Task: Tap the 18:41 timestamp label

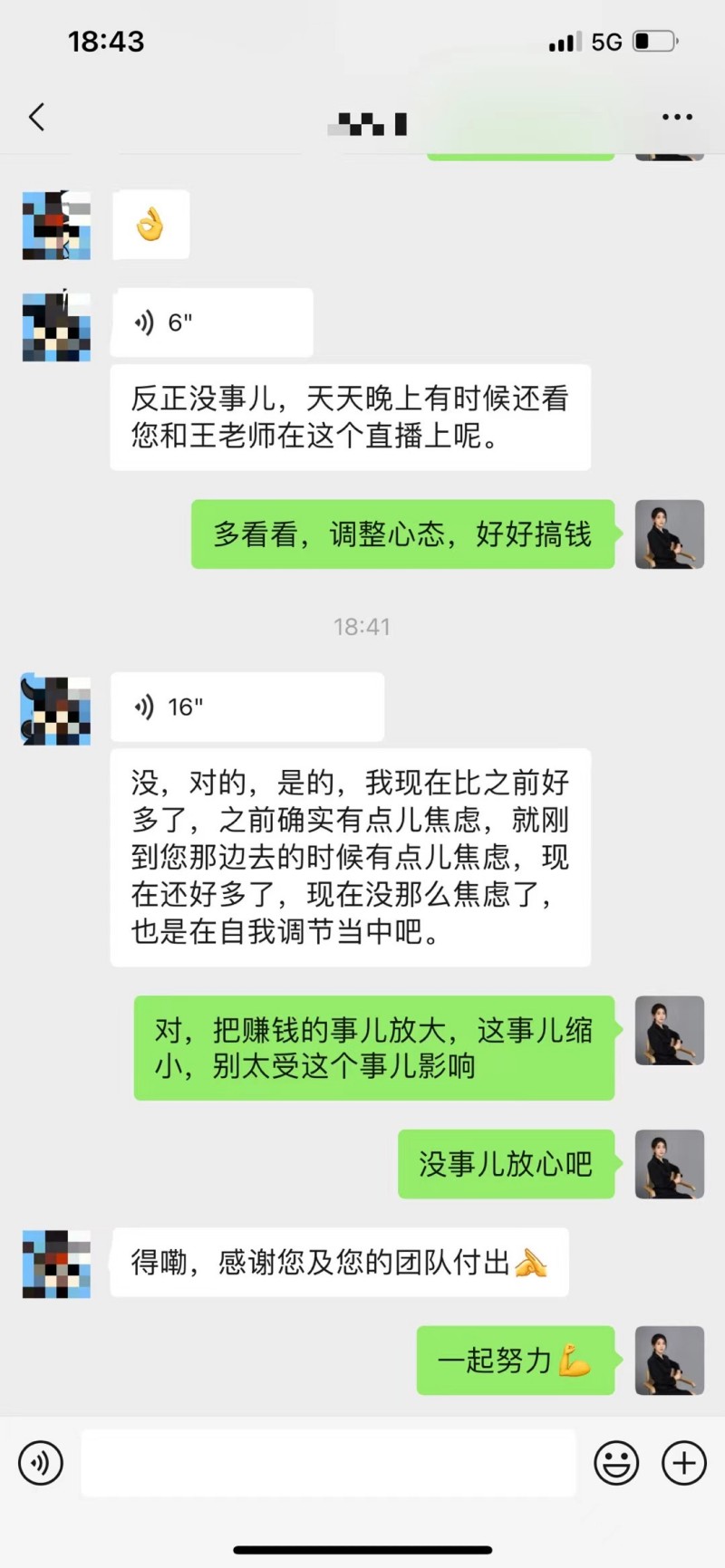Action: coord(362,625)
